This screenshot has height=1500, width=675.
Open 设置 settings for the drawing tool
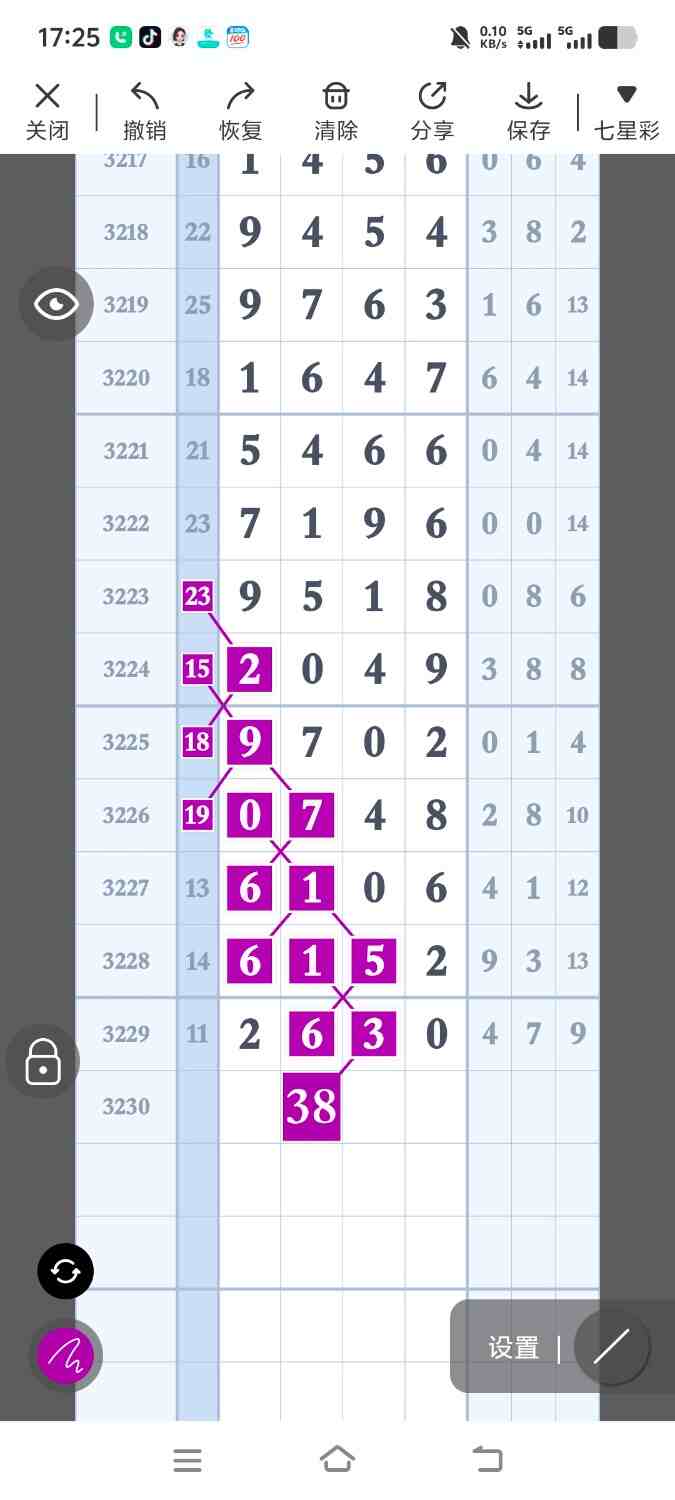pos(514,1348)
